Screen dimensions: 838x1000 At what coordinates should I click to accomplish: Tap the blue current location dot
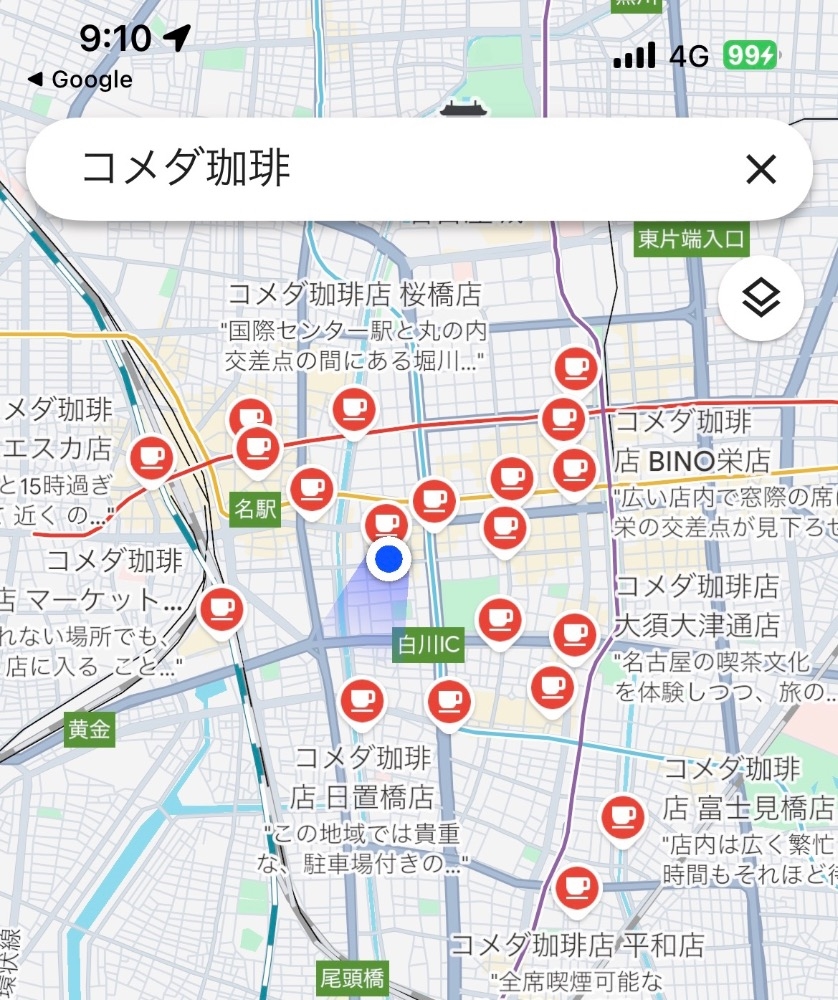coord(388,559)
